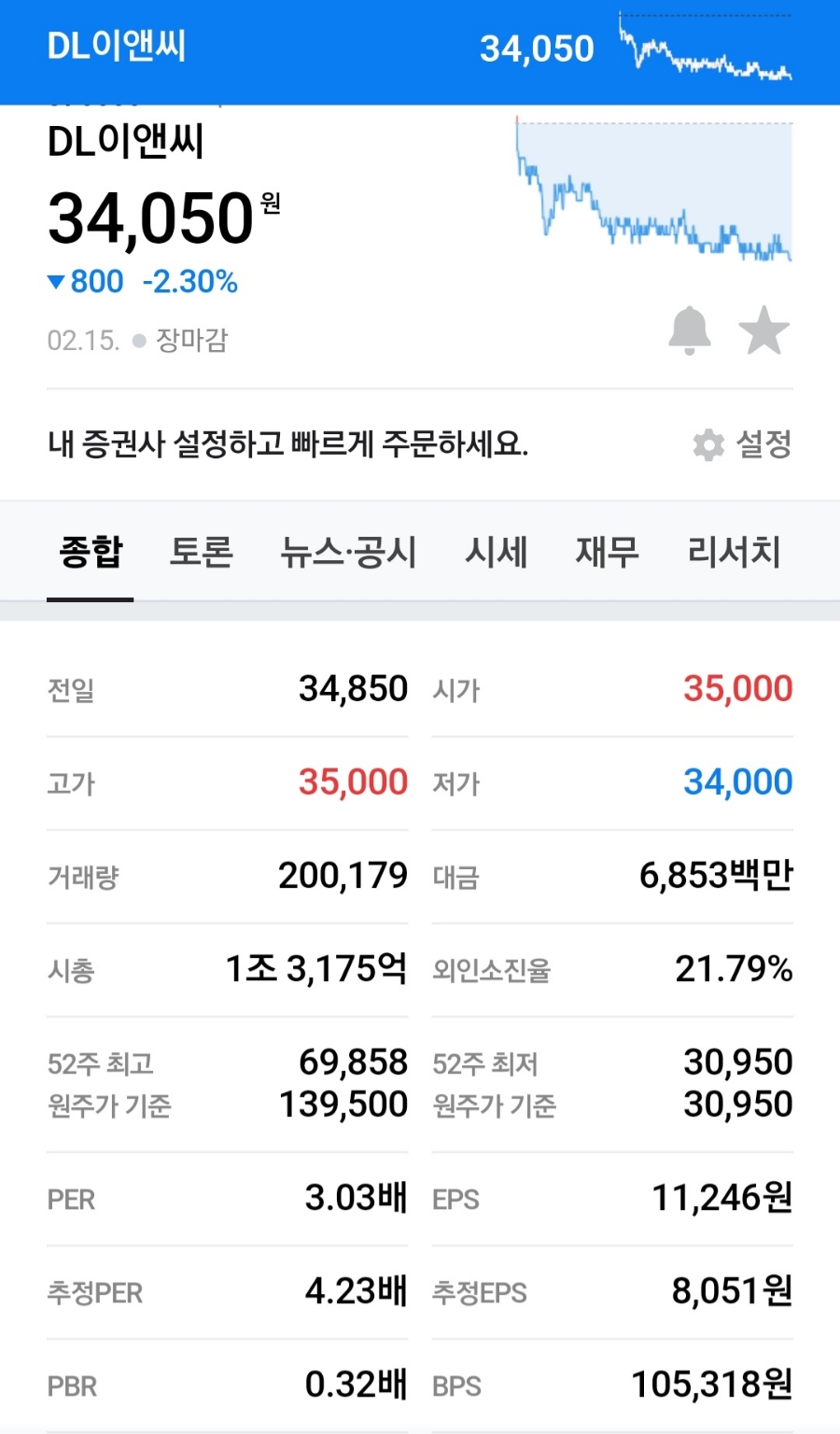
Task: Select the 종합 tab
Action: point(91,552)
